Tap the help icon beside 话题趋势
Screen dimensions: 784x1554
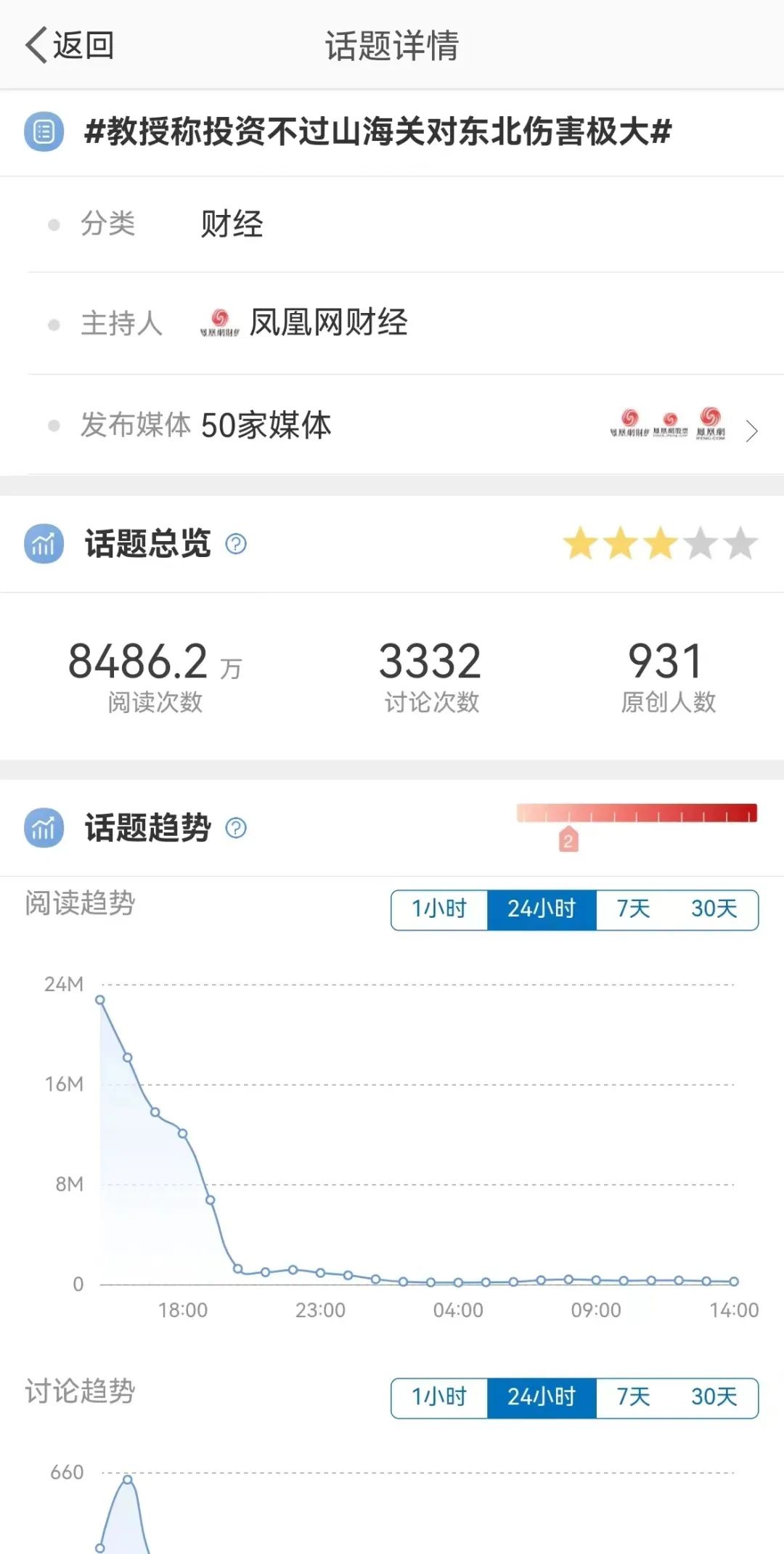236,828
